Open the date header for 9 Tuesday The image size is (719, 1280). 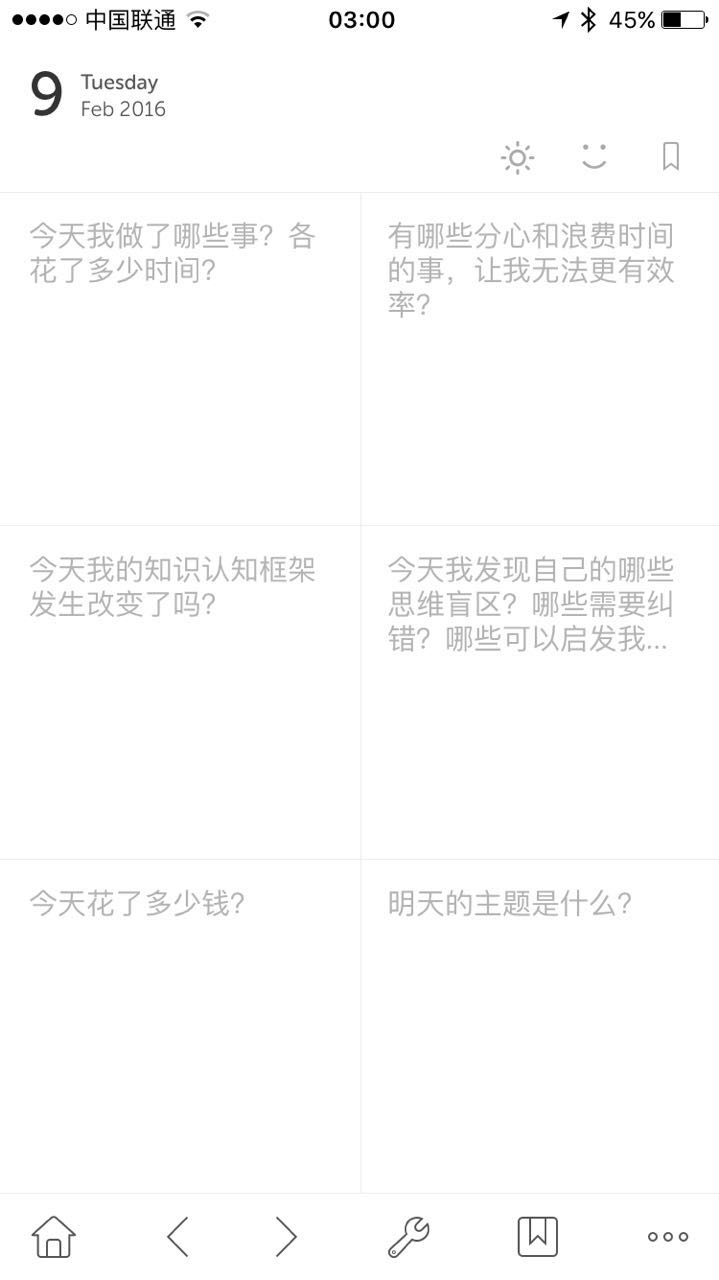[x=98, y=95]
